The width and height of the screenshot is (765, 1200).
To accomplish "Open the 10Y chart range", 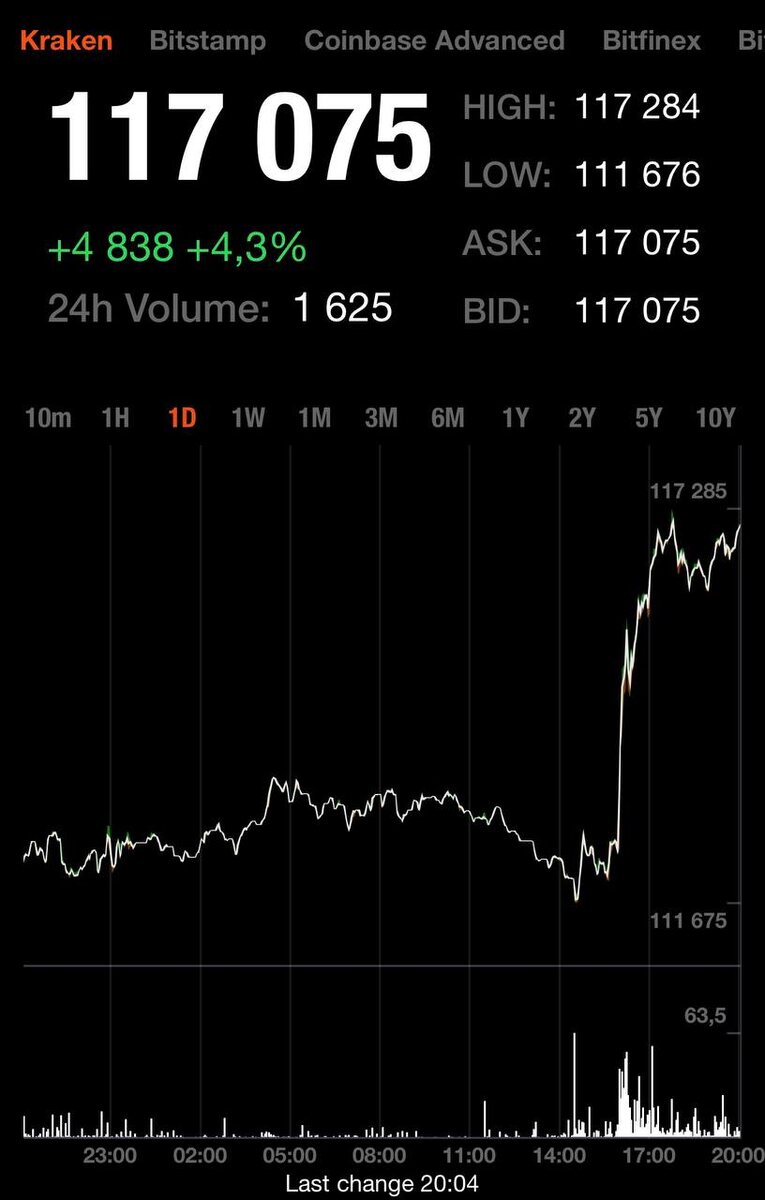I will point(715,418).
